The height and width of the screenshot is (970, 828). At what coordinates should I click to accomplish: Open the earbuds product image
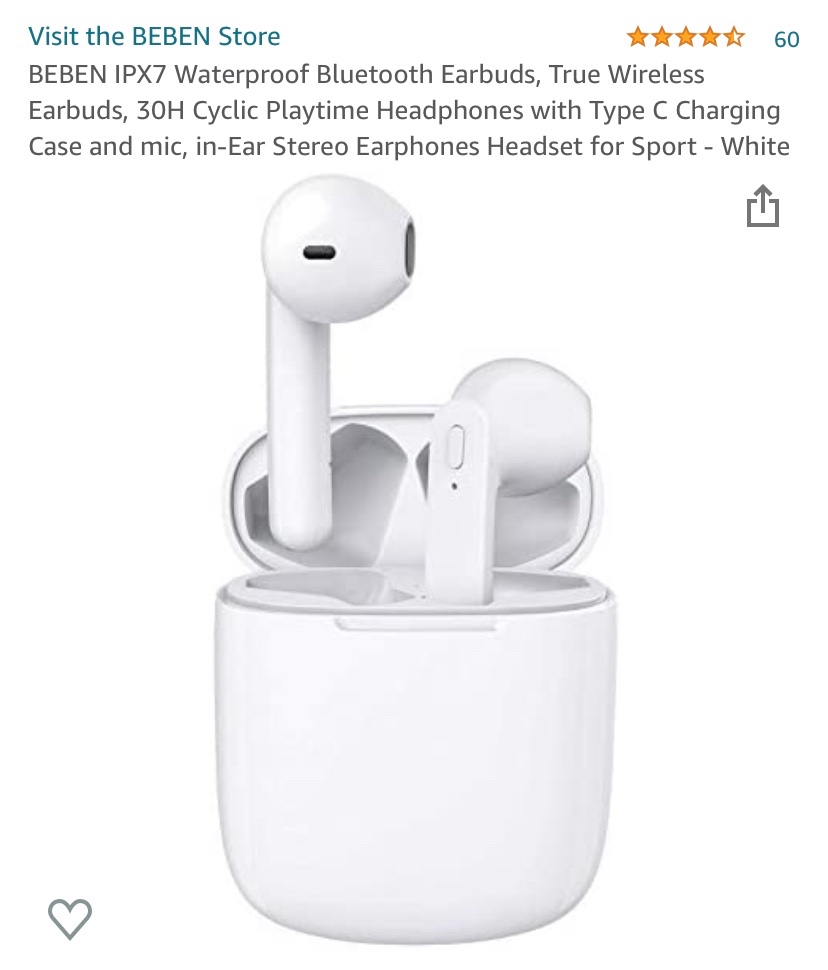click(x=414, y=560)
